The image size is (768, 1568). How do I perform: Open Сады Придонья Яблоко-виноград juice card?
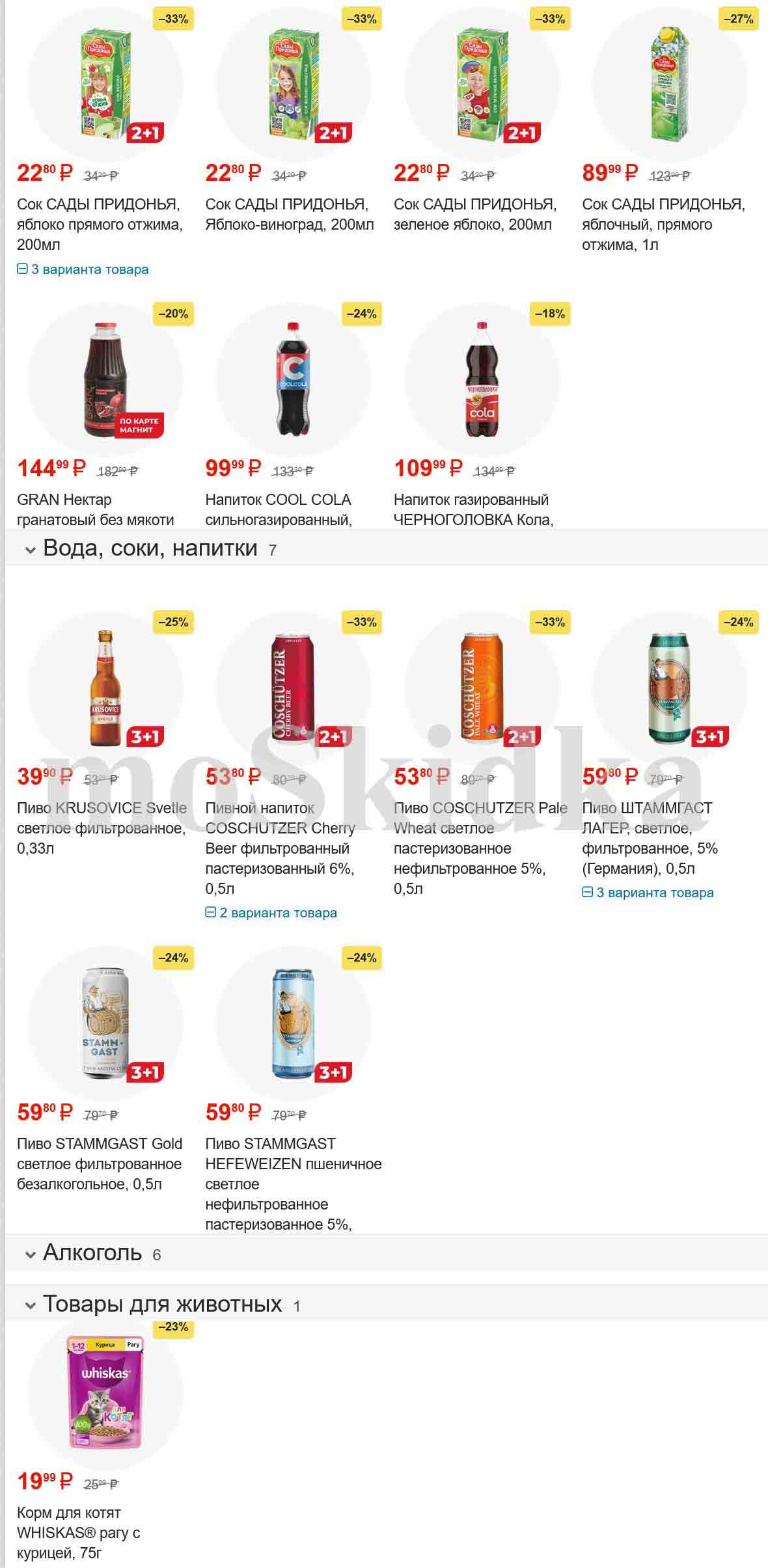(x=289, y=214)
